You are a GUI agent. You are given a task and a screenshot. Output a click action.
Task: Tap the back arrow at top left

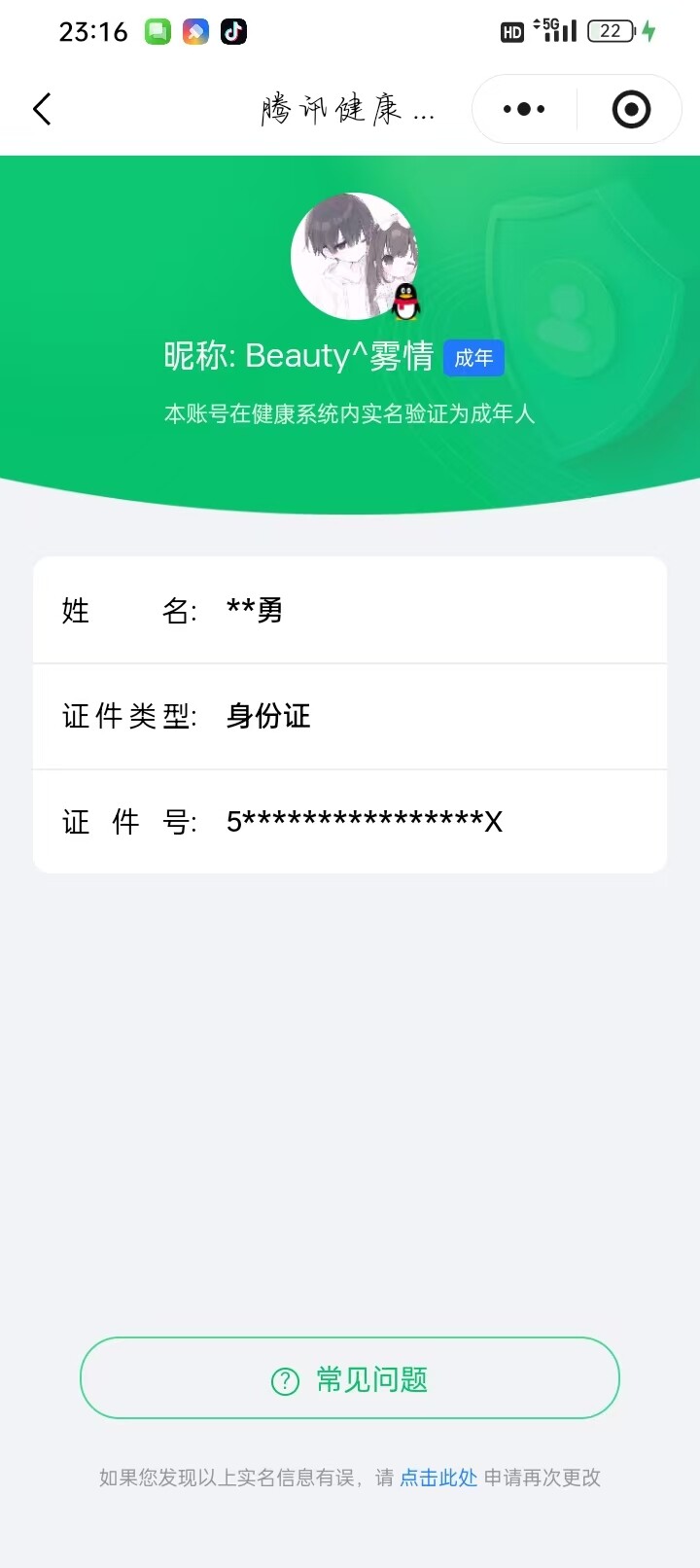click(41, 109)
